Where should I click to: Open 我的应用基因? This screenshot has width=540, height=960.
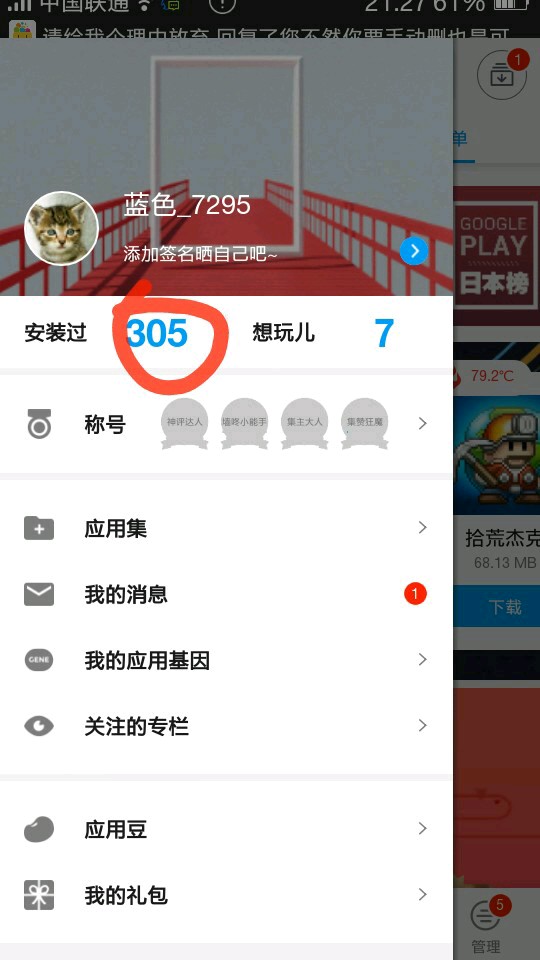(227, 660)
